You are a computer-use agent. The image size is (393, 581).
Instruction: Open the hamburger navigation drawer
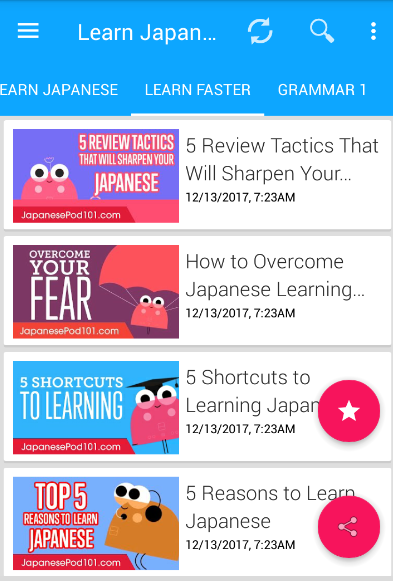pyautogui.click(x=28, y=31)
